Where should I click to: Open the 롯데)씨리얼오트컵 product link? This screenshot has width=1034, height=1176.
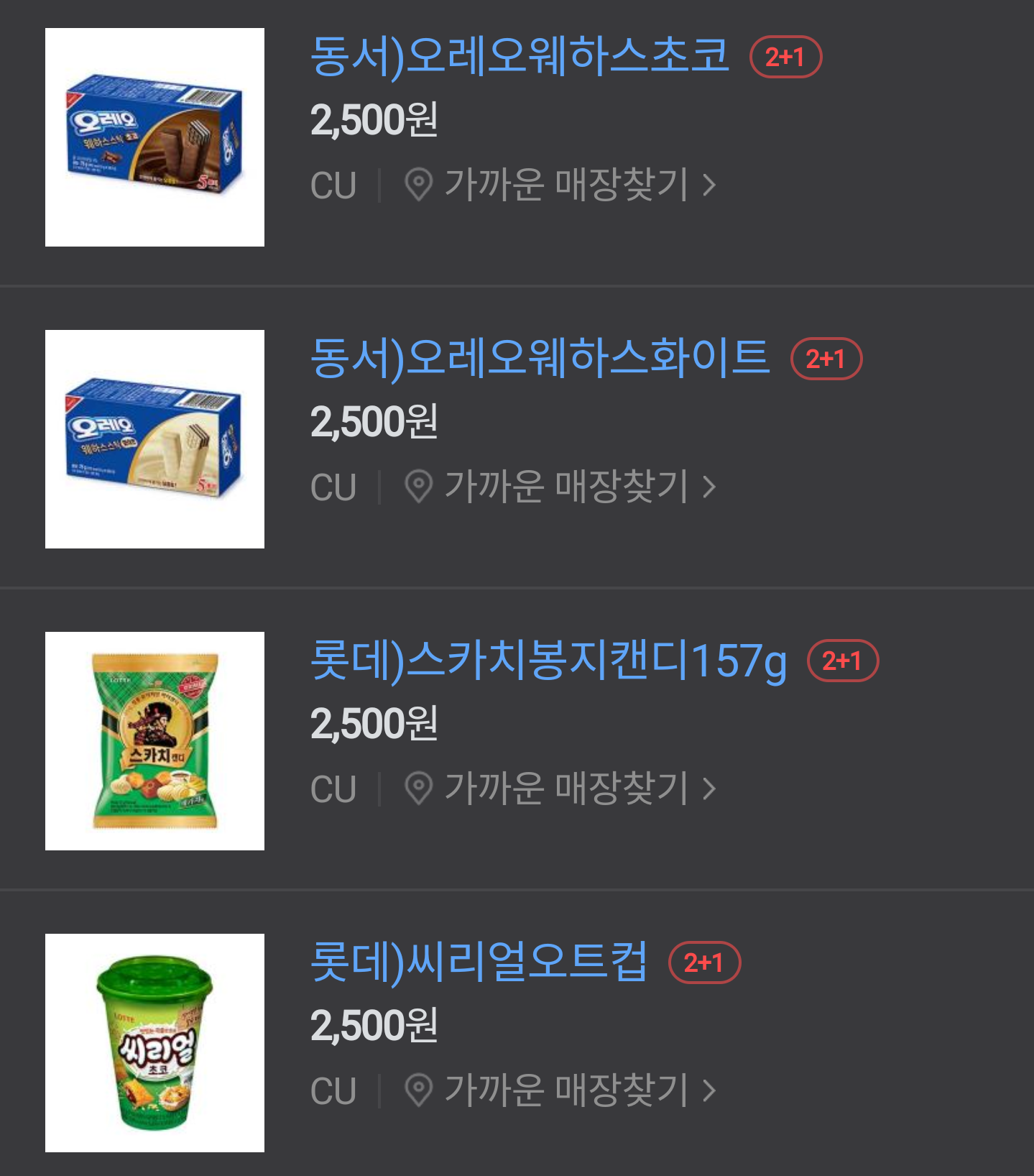point(479,962)
